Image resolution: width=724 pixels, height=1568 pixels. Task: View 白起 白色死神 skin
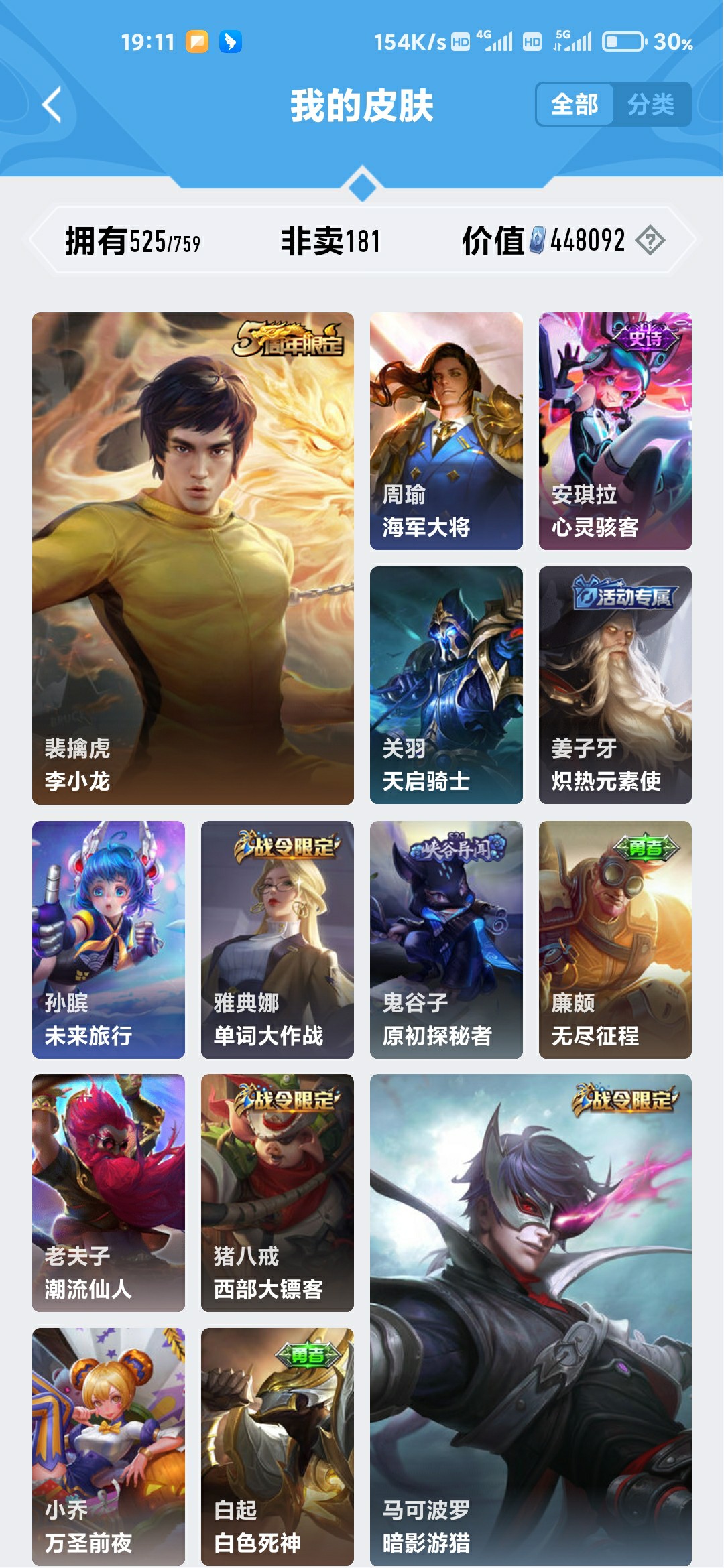pyautogui.click(x=278, y=1446)
